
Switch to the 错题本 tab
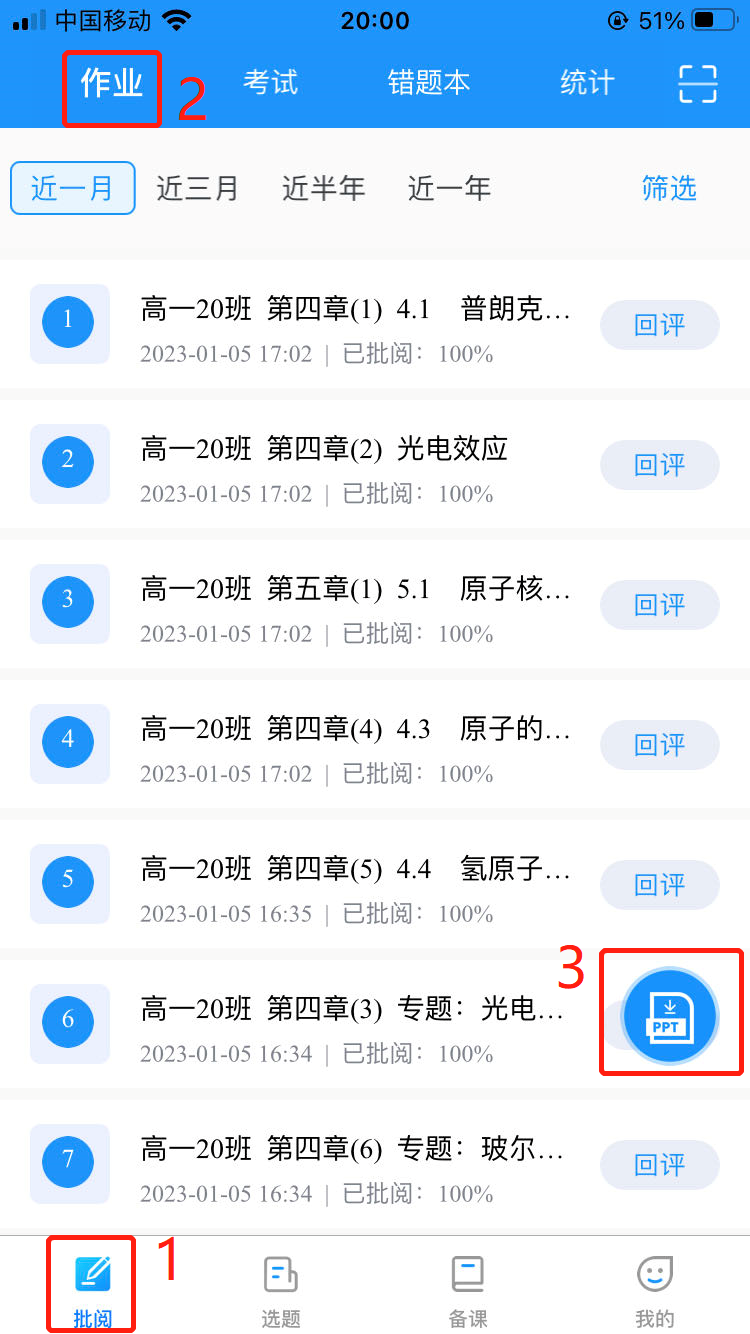(x=429, y=83)
